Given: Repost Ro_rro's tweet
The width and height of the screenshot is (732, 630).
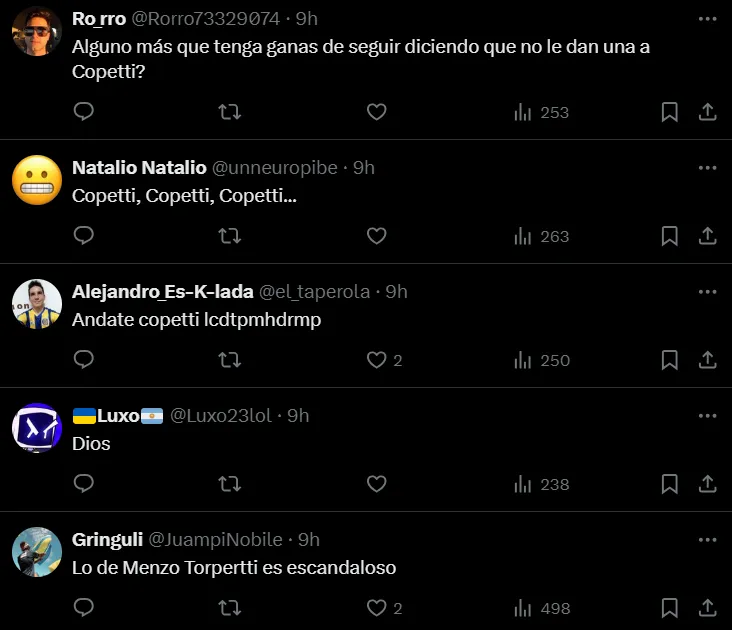Looking at the screenshot, I should click(230, 112).
